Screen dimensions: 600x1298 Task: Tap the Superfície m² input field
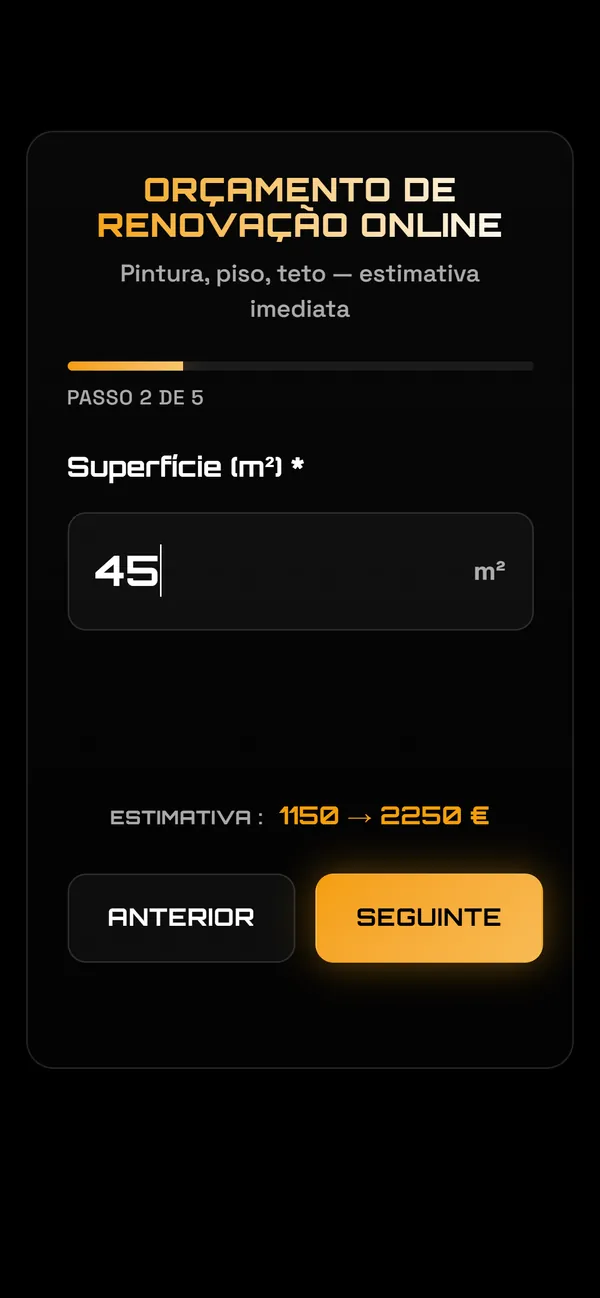click(x=300, y=571)
